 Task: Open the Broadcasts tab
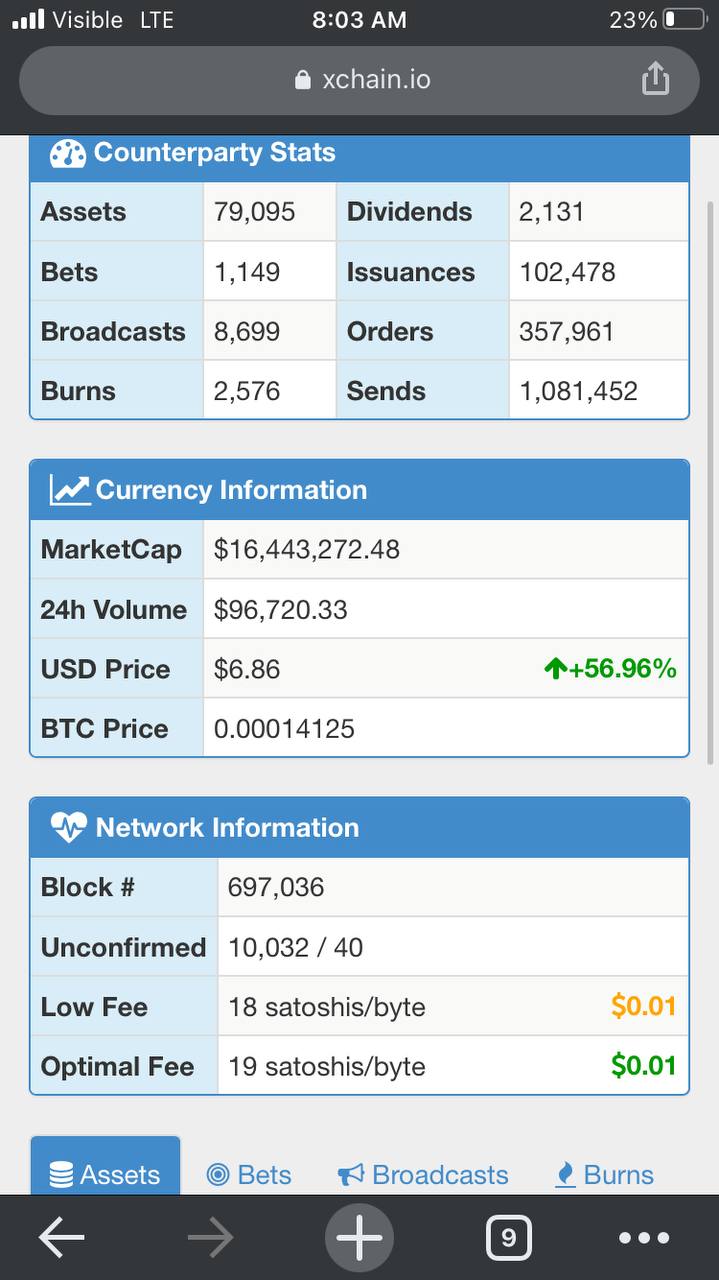tap(423, 1174)
